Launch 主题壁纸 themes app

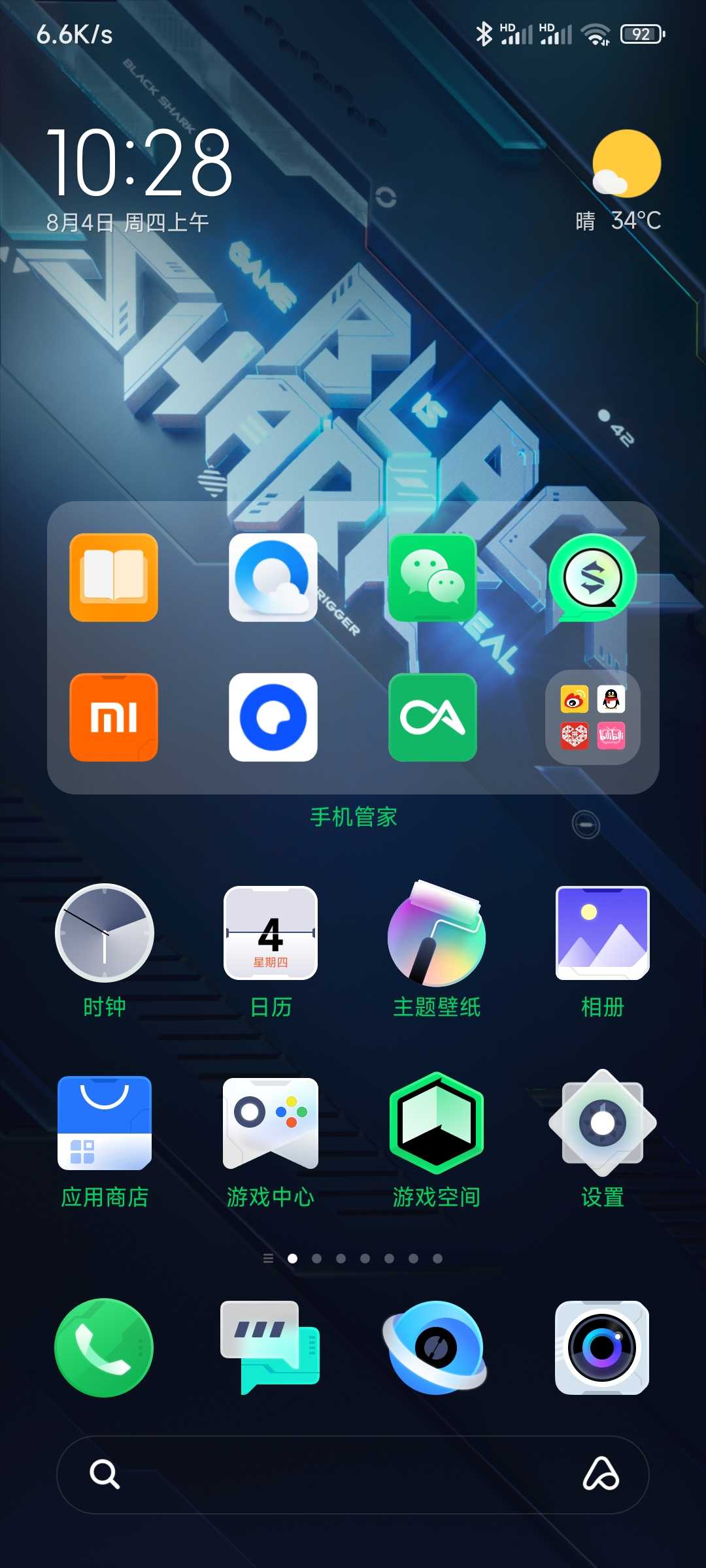(436, 933)
